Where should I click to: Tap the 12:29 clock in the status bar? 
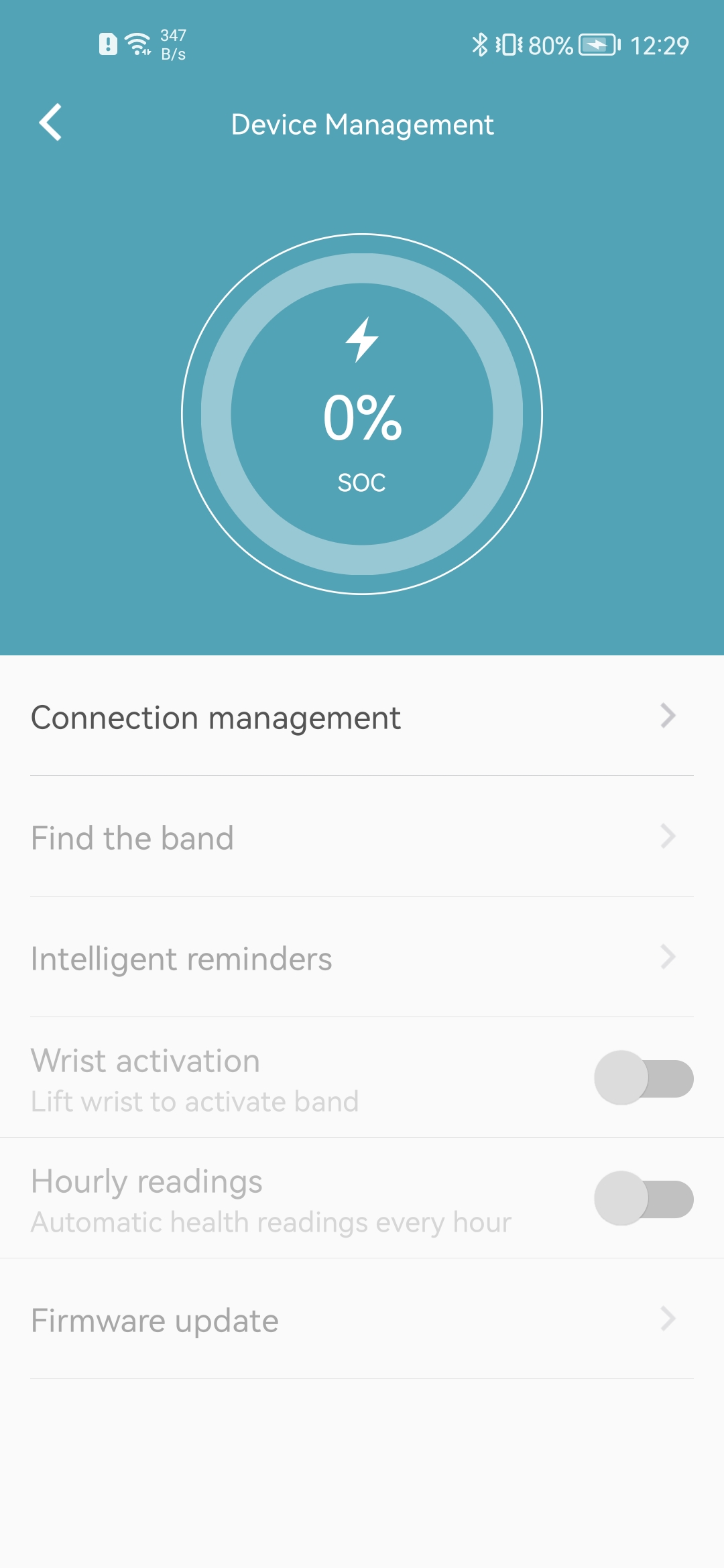660,44
